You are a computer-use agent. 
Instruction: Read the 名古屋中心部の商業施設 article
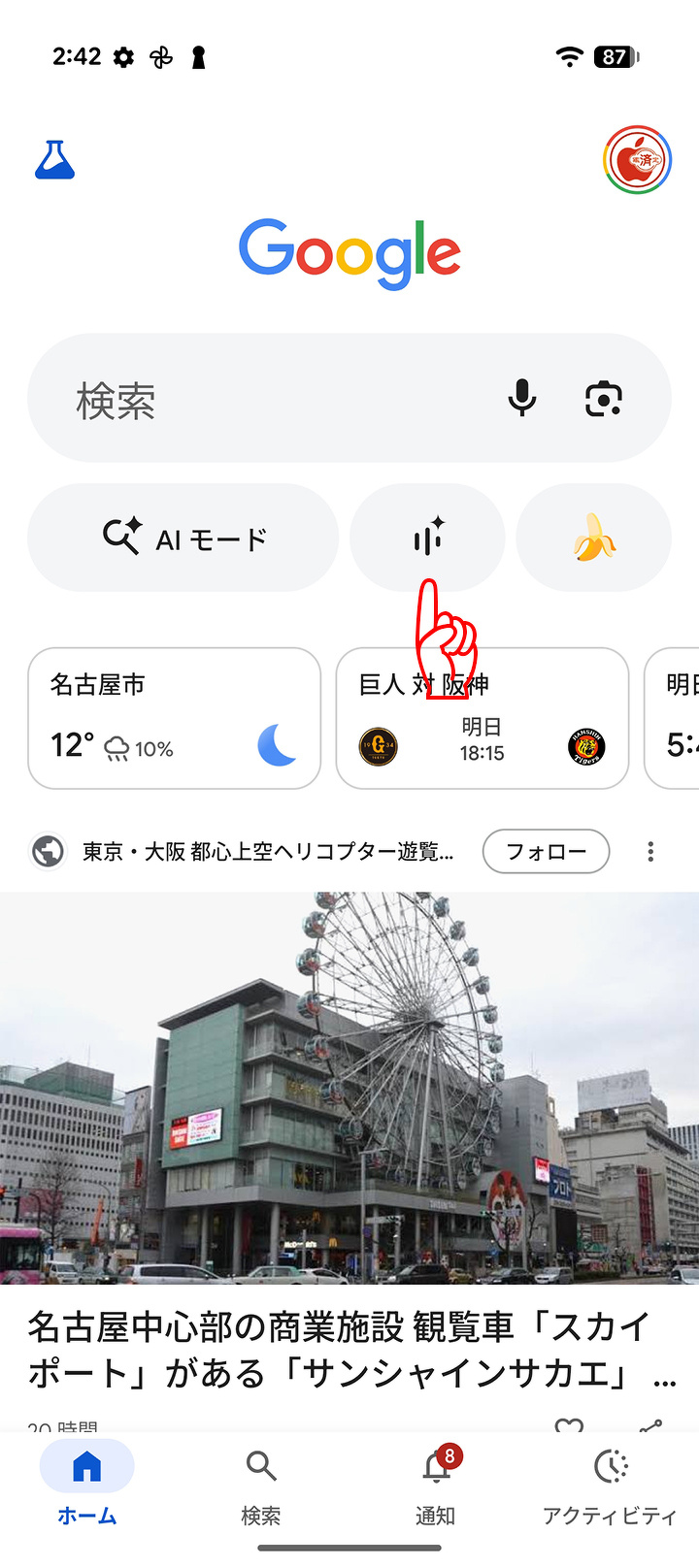340,1351
